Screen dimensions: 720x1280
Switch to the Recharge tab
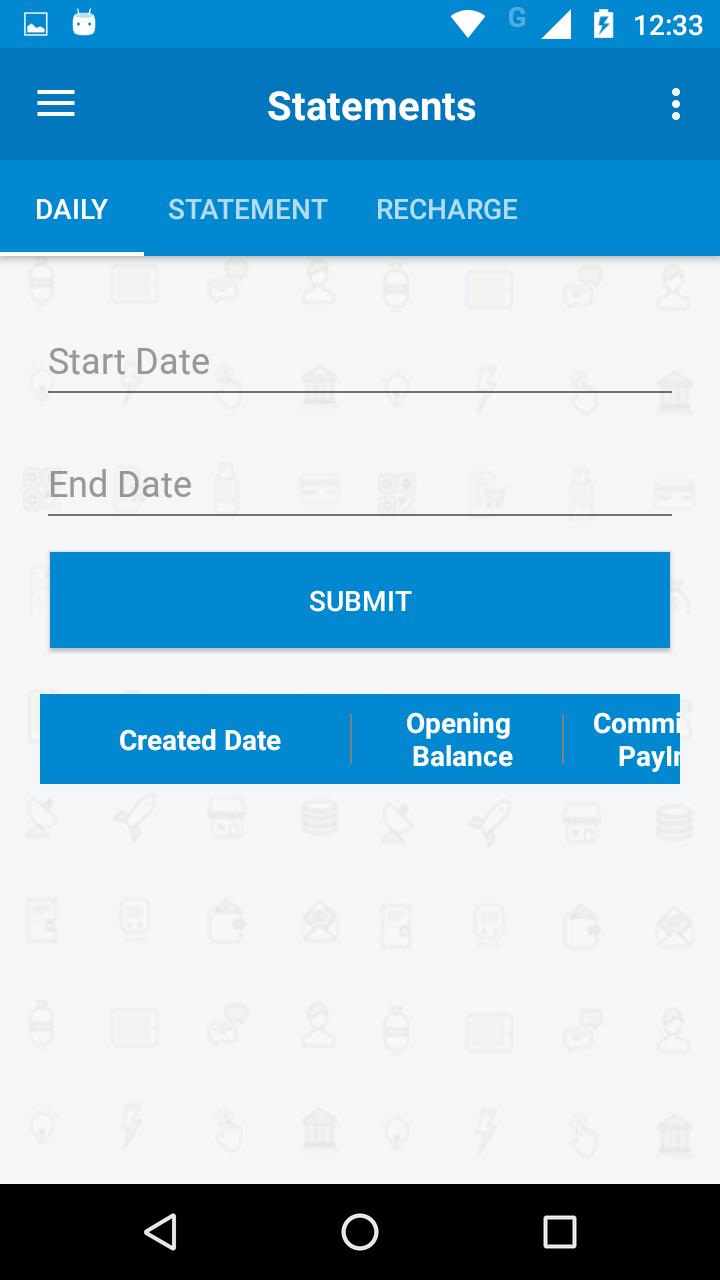tap(447, 209)
